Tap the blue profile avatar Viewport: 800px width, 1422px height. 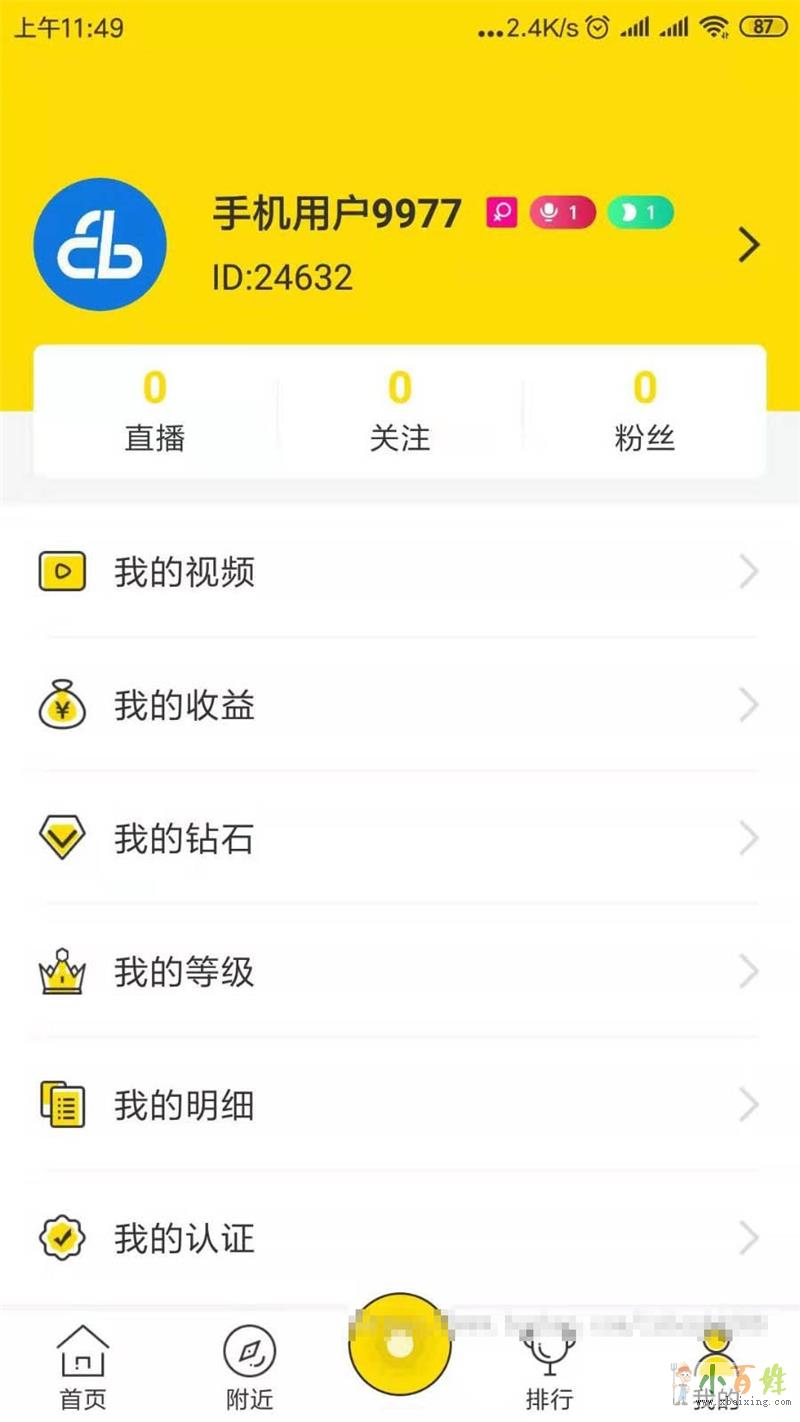pos(100,245)
